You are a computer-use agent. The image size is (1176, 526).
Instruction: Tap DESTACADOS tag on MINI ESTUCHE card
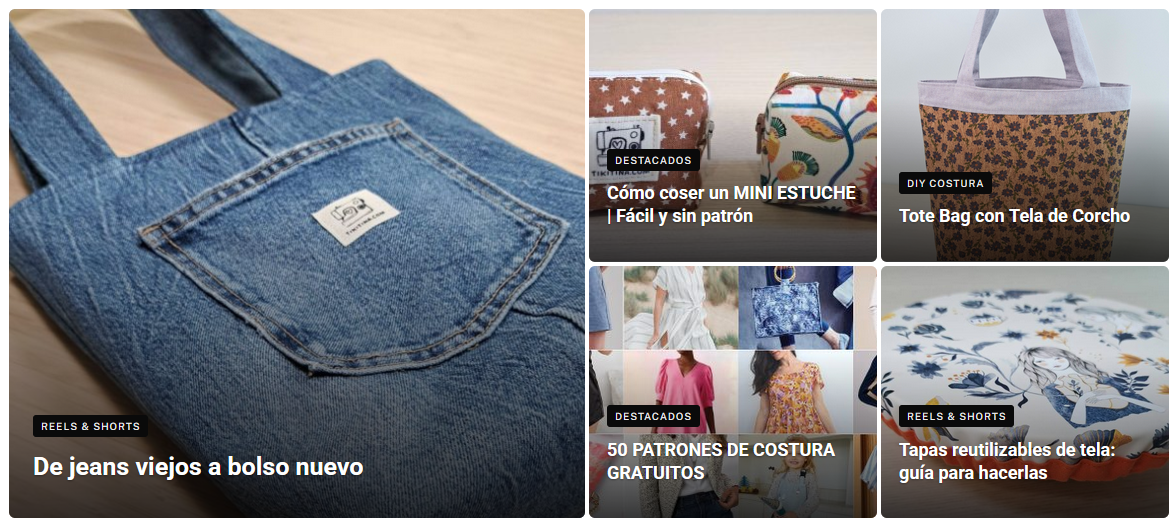click(x=653, y=160)
